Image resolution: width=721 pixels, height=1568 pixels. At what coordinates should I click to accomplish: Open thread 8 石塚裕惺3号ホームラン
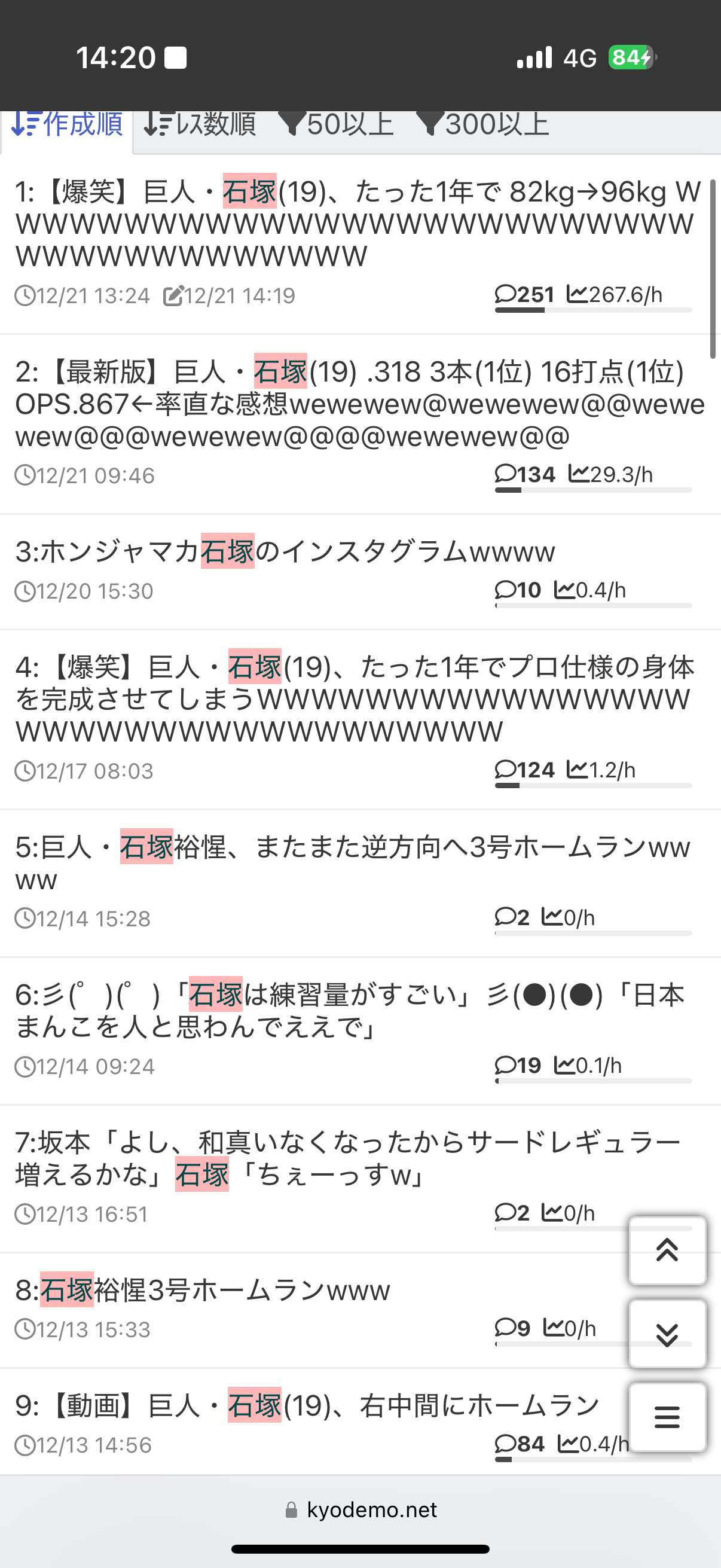tap(203, 1291)
